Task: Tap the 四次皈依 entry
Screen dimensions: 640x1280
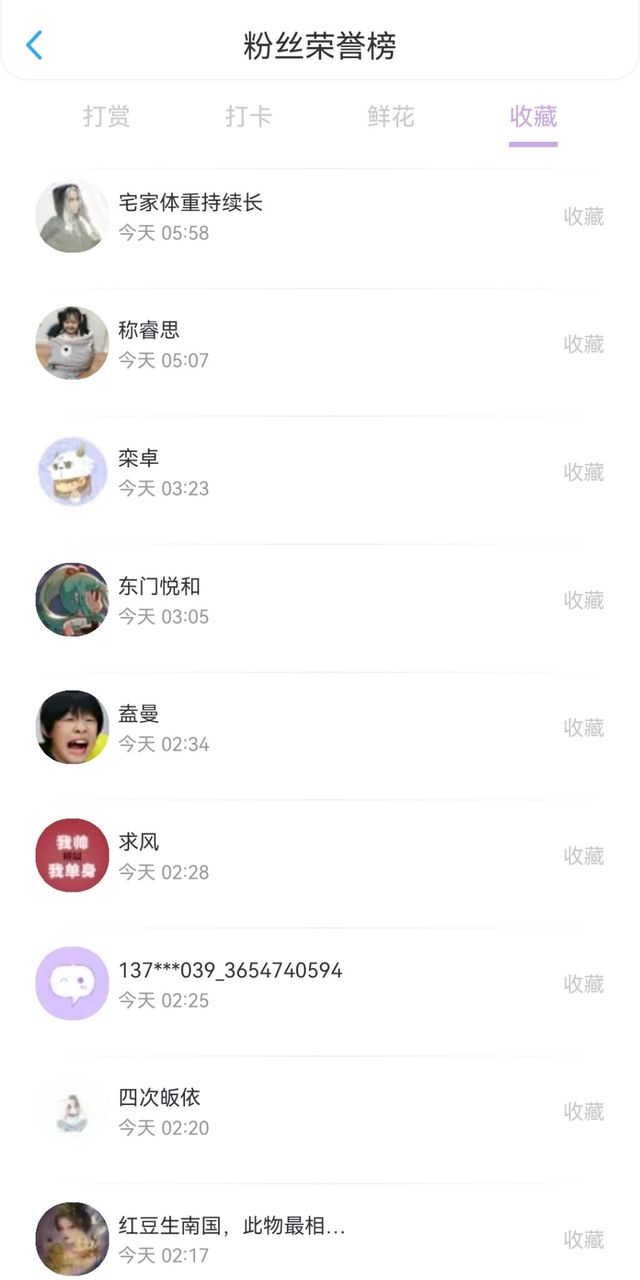Action: click(x=320, y=1111)
